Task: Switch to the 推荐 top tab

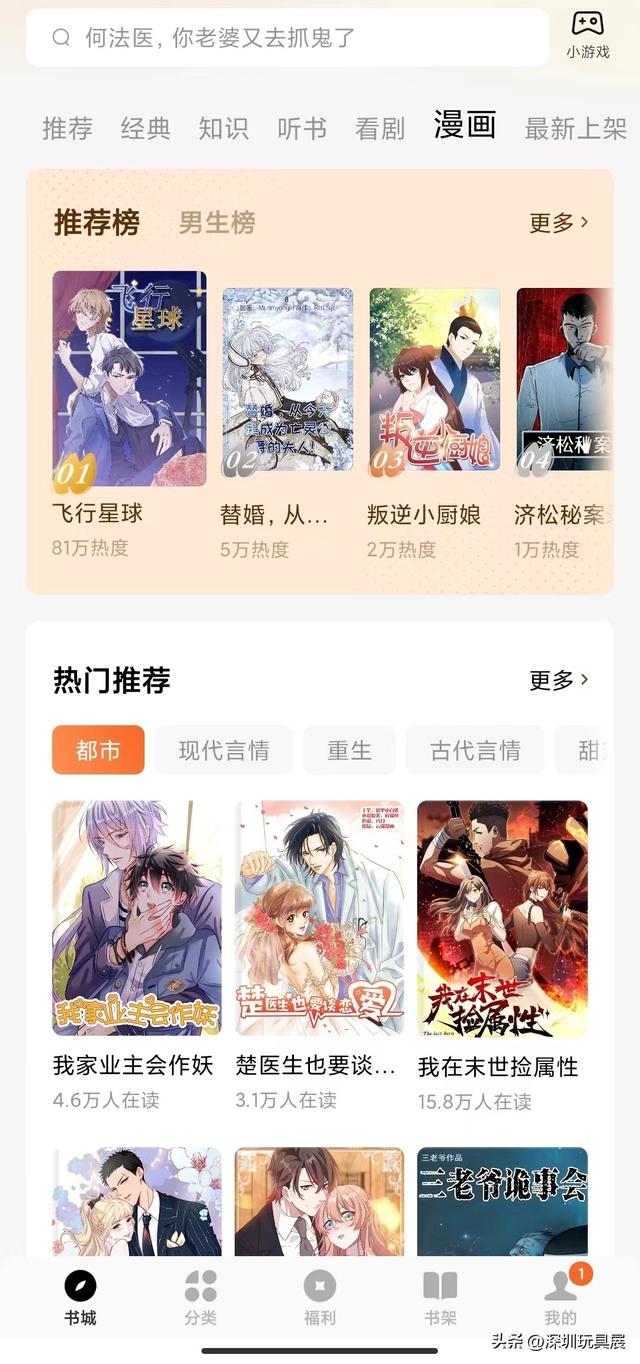Action: click(x=67, y=128)
